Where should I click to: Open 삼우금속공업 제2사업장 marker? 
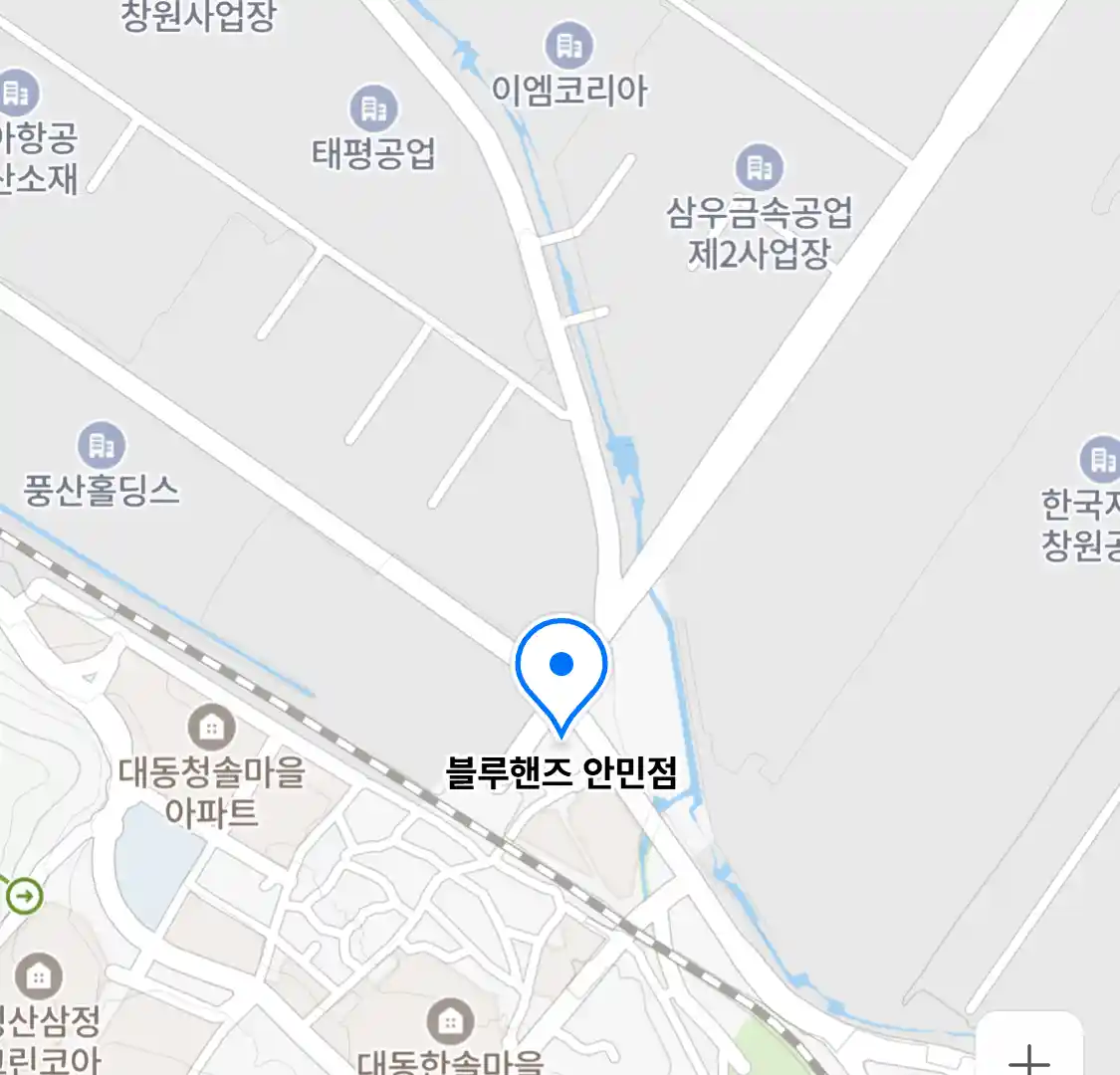(760, 167)
